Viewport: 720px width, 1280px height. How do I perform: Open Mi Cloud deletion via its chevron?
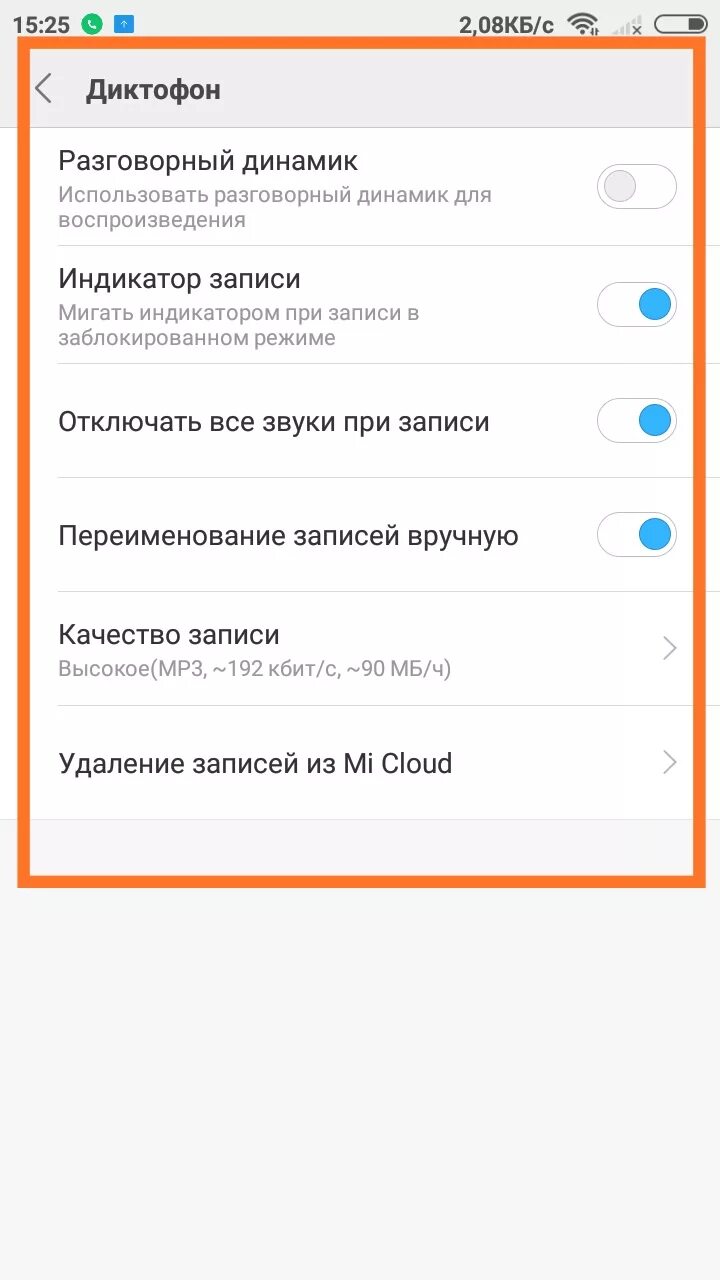[668, 763]
